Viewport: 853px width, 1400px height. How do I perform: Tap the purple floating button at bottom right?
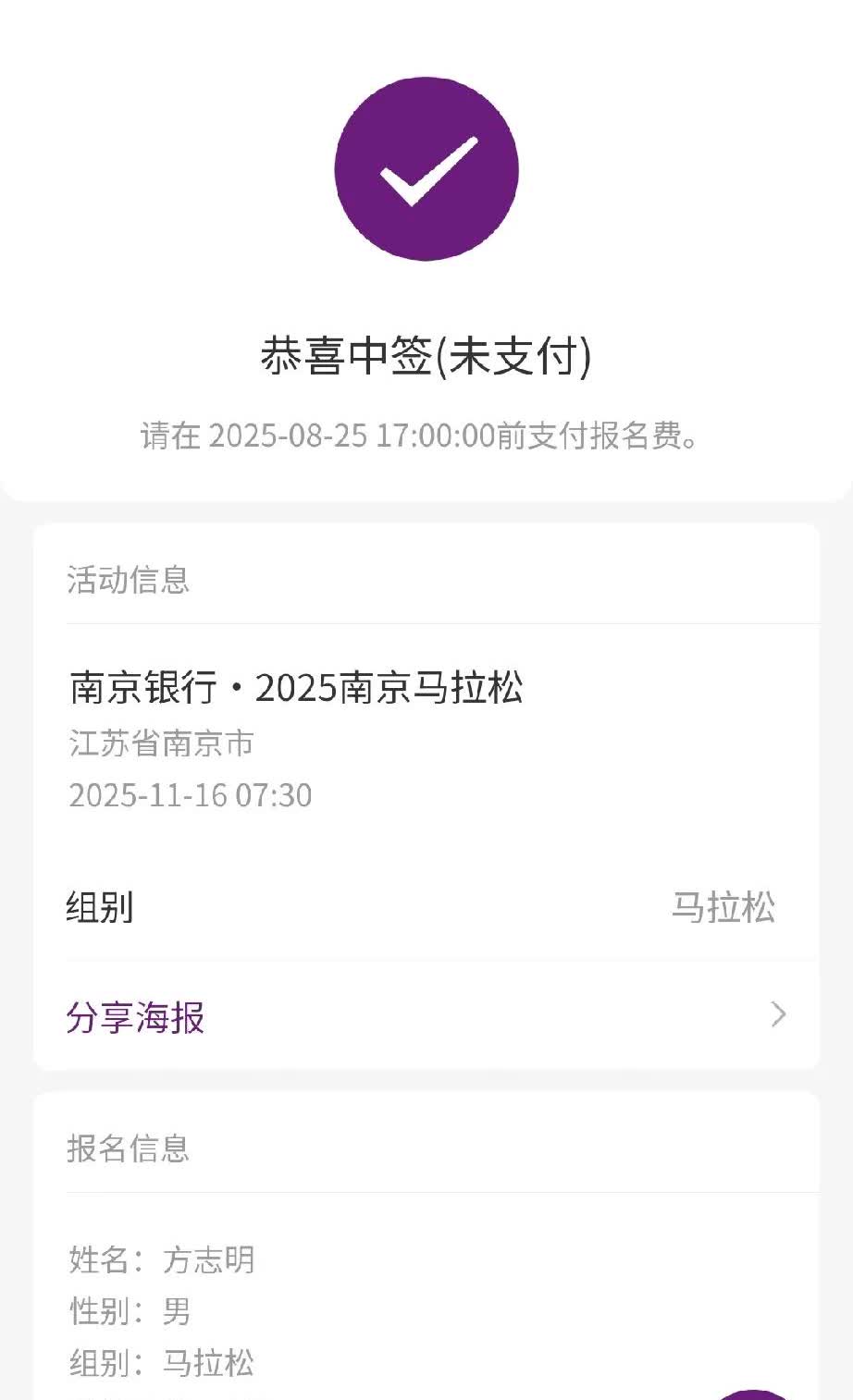coord(753,1394)
